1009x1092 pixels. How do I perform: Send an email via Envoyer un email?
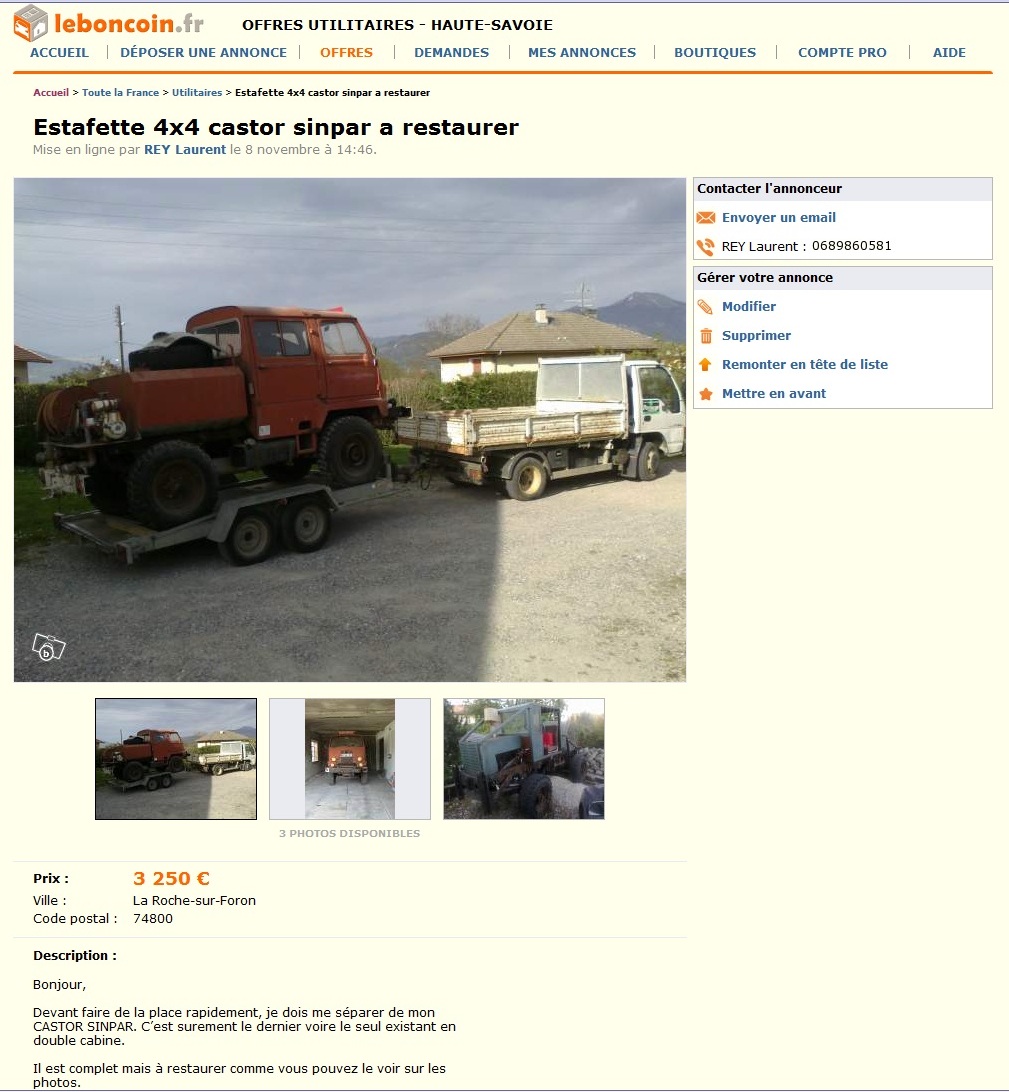(778, 217)
